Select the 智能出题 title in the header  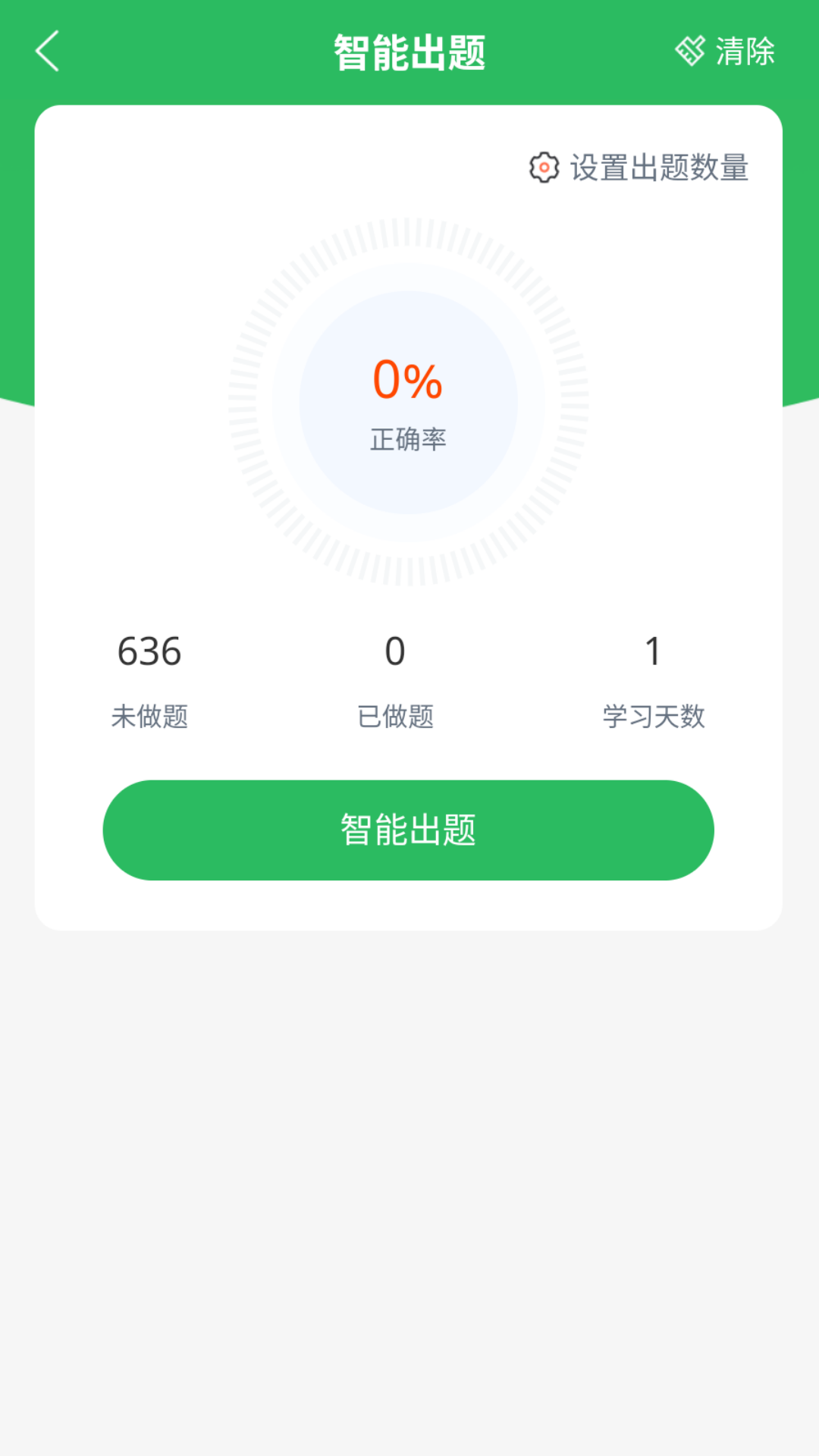point(409,52)
